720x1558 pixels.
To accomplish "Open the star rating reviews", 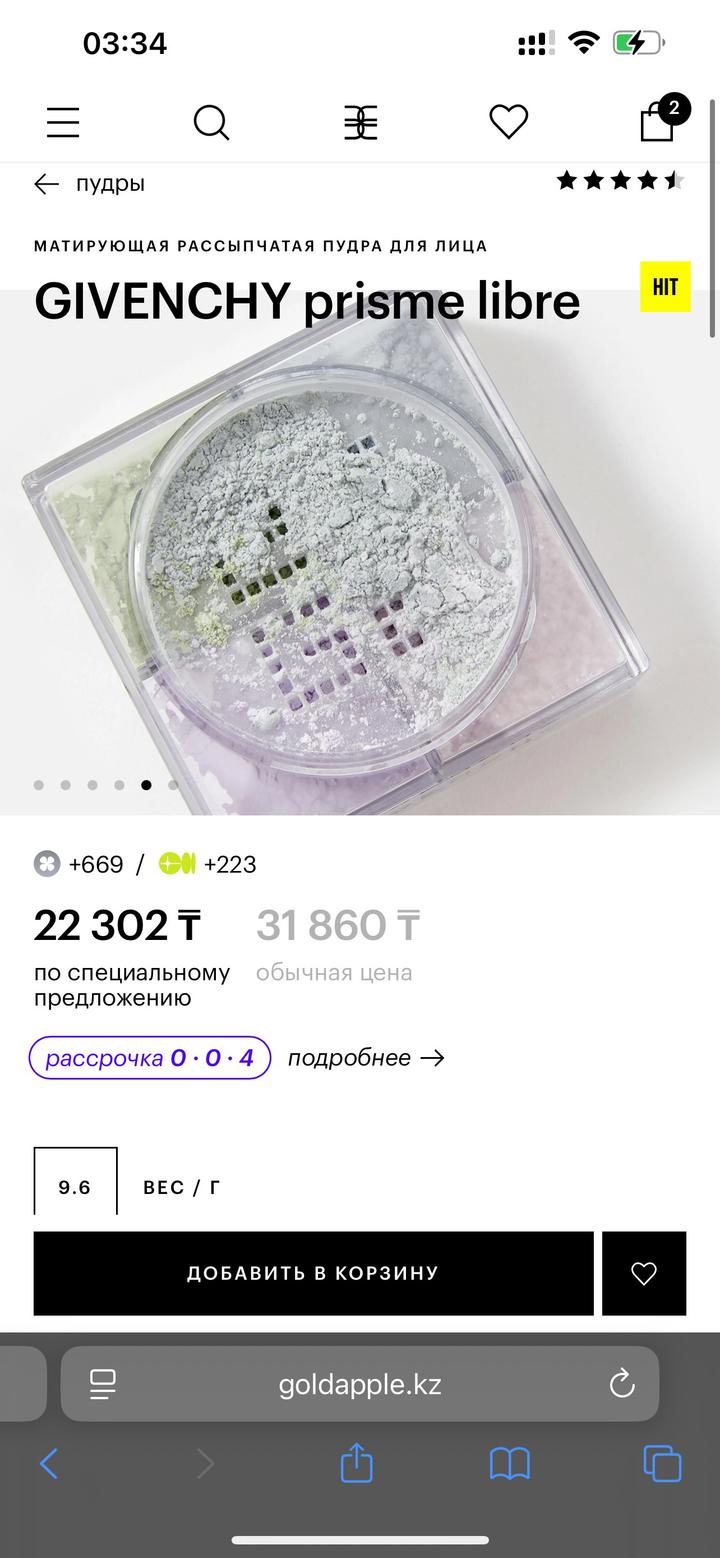I will 620,181.
